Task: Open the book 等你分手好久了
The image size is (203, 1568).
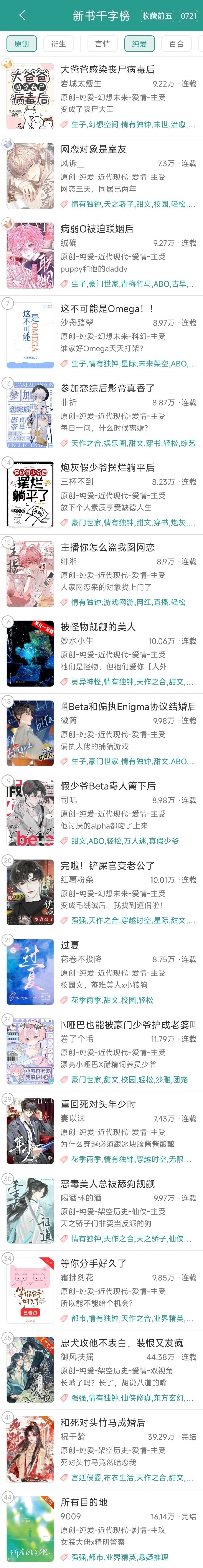Action: coord(93,1263)
